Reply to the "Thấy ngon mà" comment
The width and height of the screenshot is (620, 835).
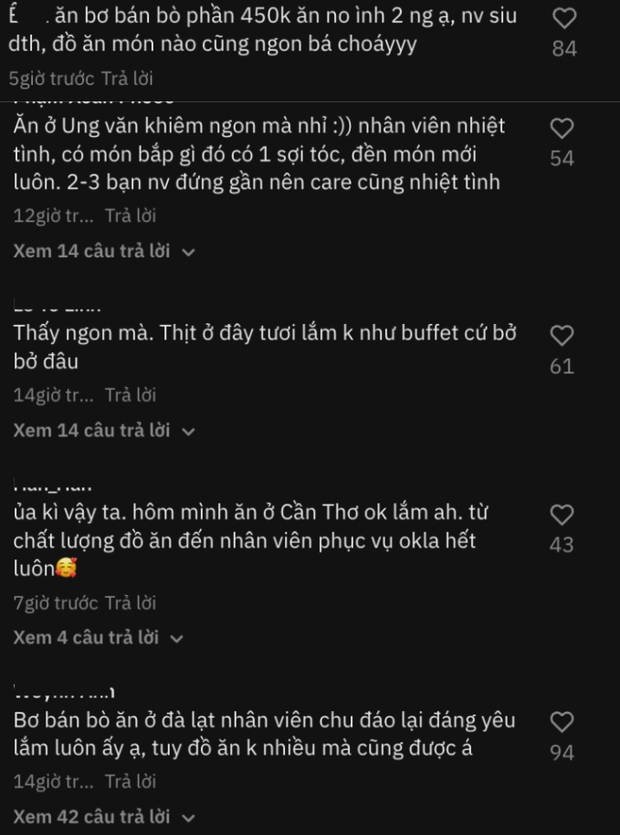[130, 394]
